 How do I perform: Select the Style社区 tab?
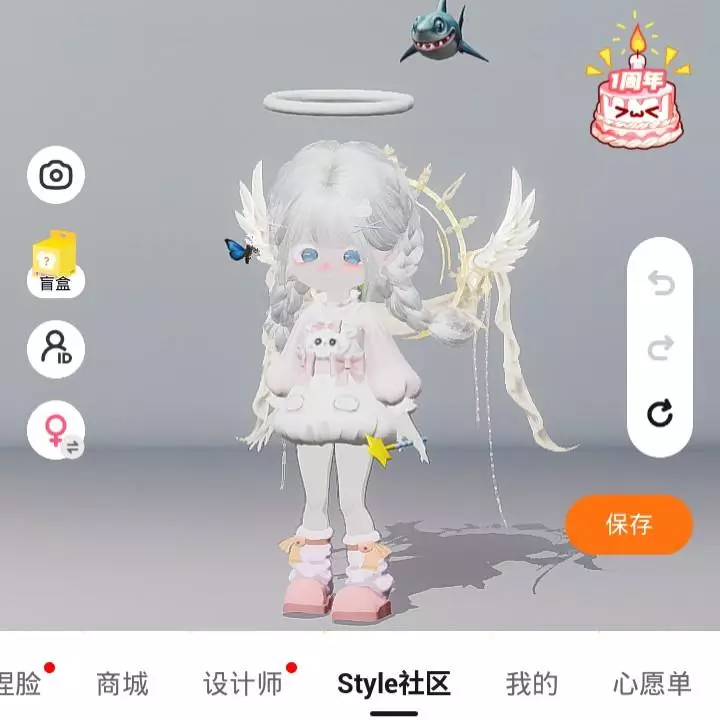pos(394,684)
